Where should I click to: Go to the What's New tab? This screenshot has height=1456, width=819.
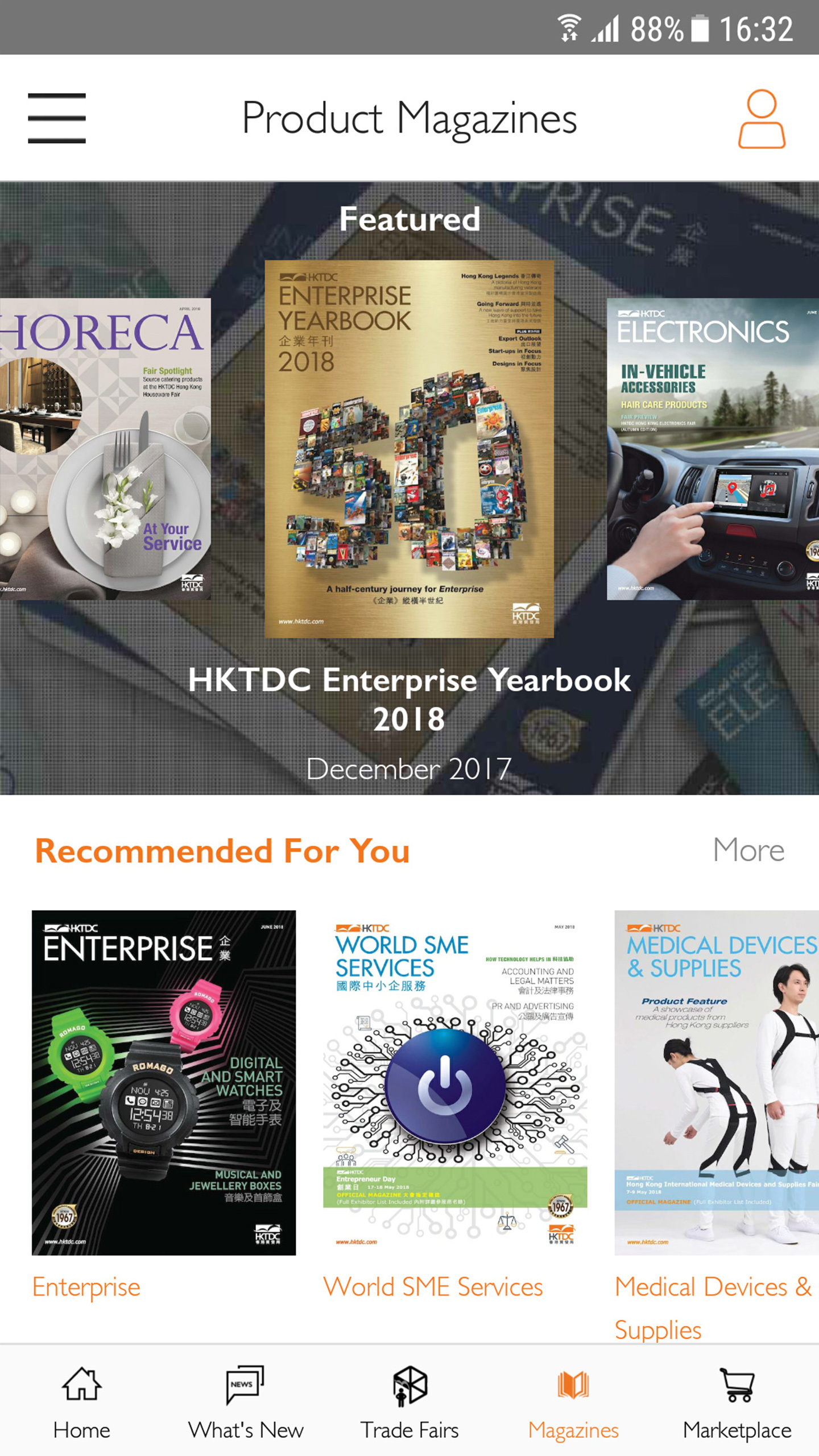pos(246,1401)
